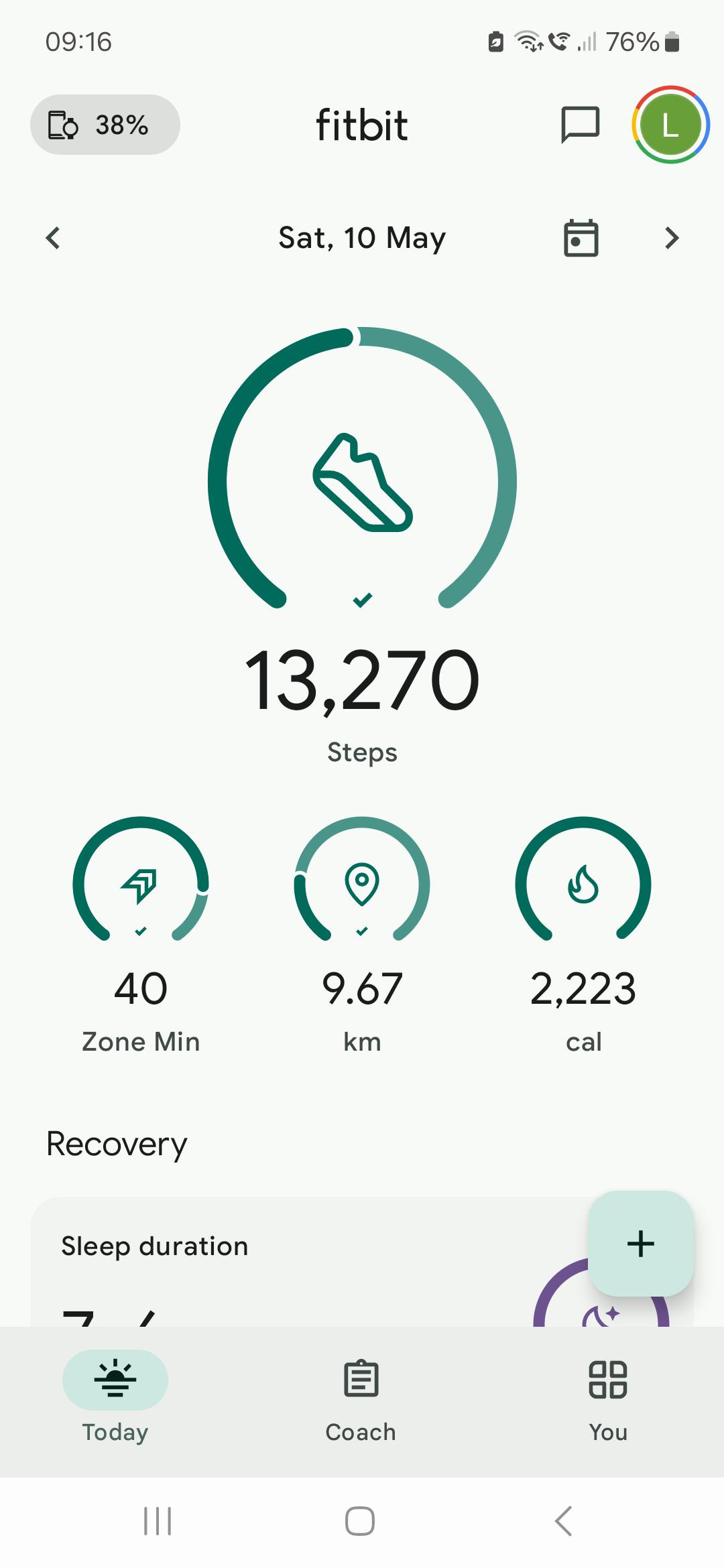
Task: Tap the plus floating action button
Action: [x=641, y=1244]
